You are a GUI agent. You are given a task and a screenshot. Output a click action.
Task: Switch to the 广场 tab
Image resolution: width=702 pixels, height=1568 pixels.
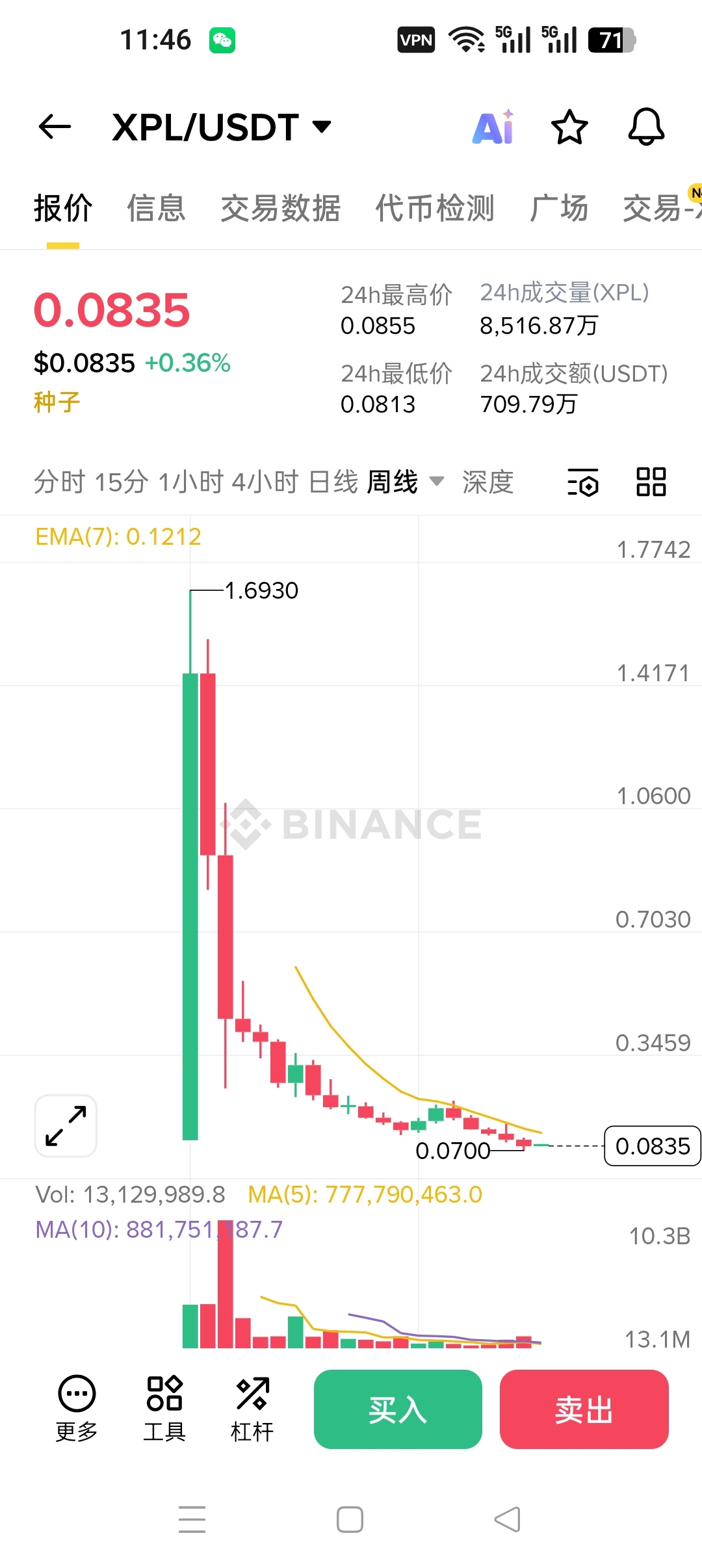click(x=559, y=209)
